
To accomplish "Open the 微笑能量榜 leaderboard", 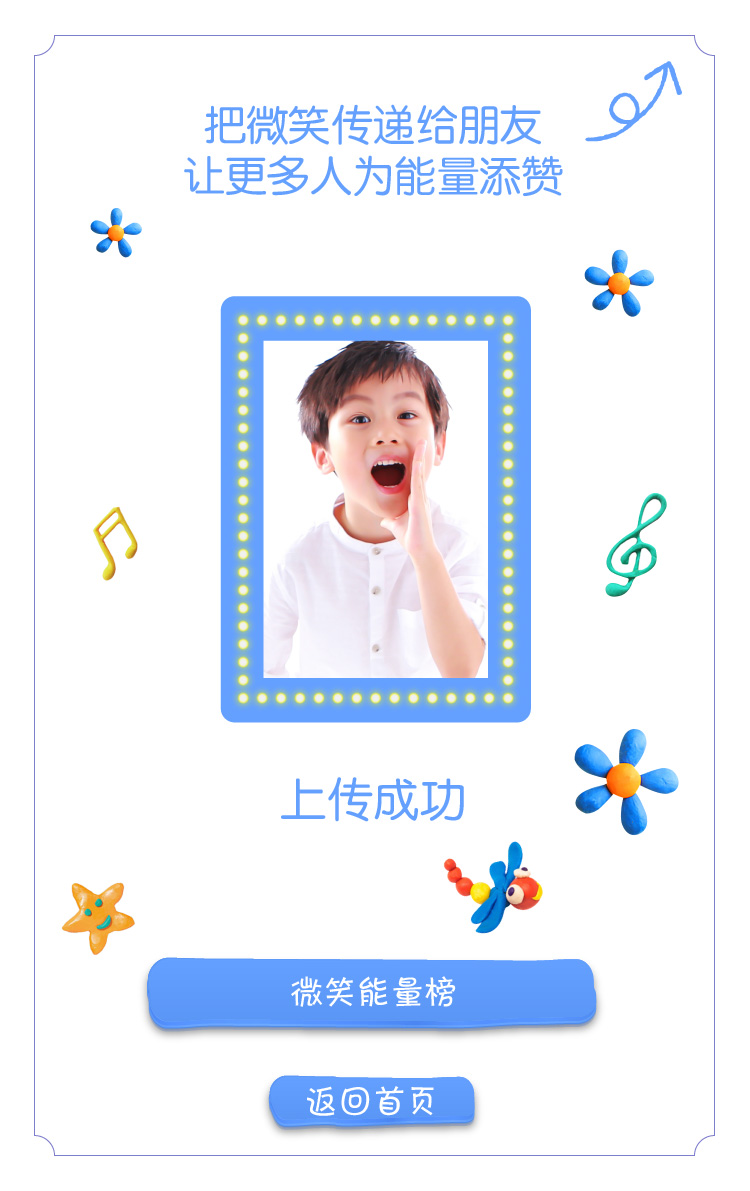I will [372, 992].
